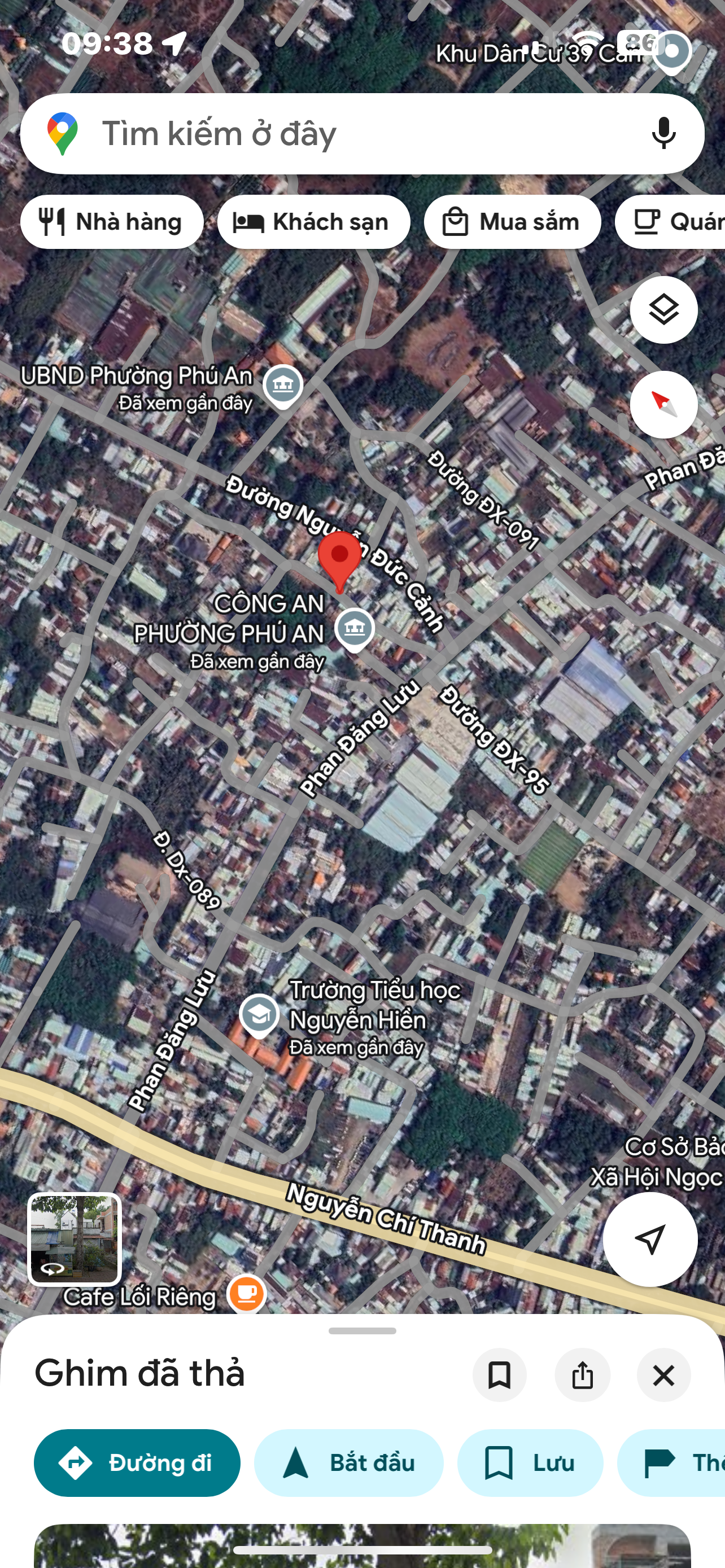Image resolution: width=725 pixels, height=1568 pixels.
Task: Center map on my location
Action: 650,1239
